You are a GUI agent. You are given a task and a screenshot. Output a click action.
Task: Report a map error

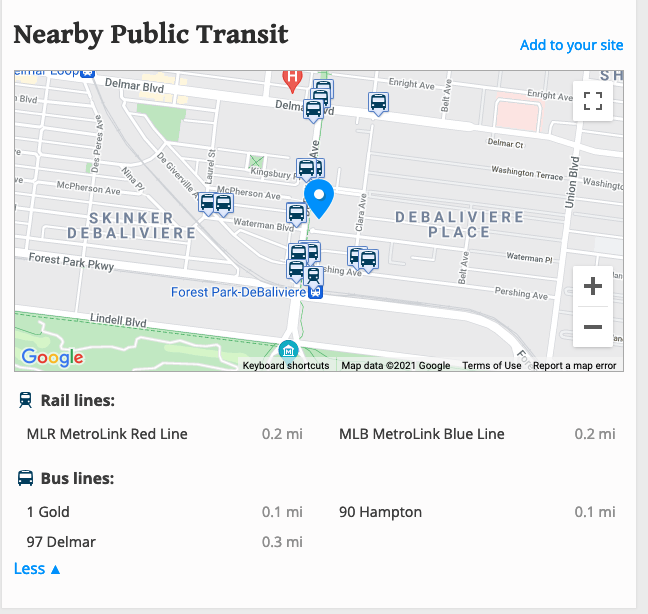coord(574,366)
